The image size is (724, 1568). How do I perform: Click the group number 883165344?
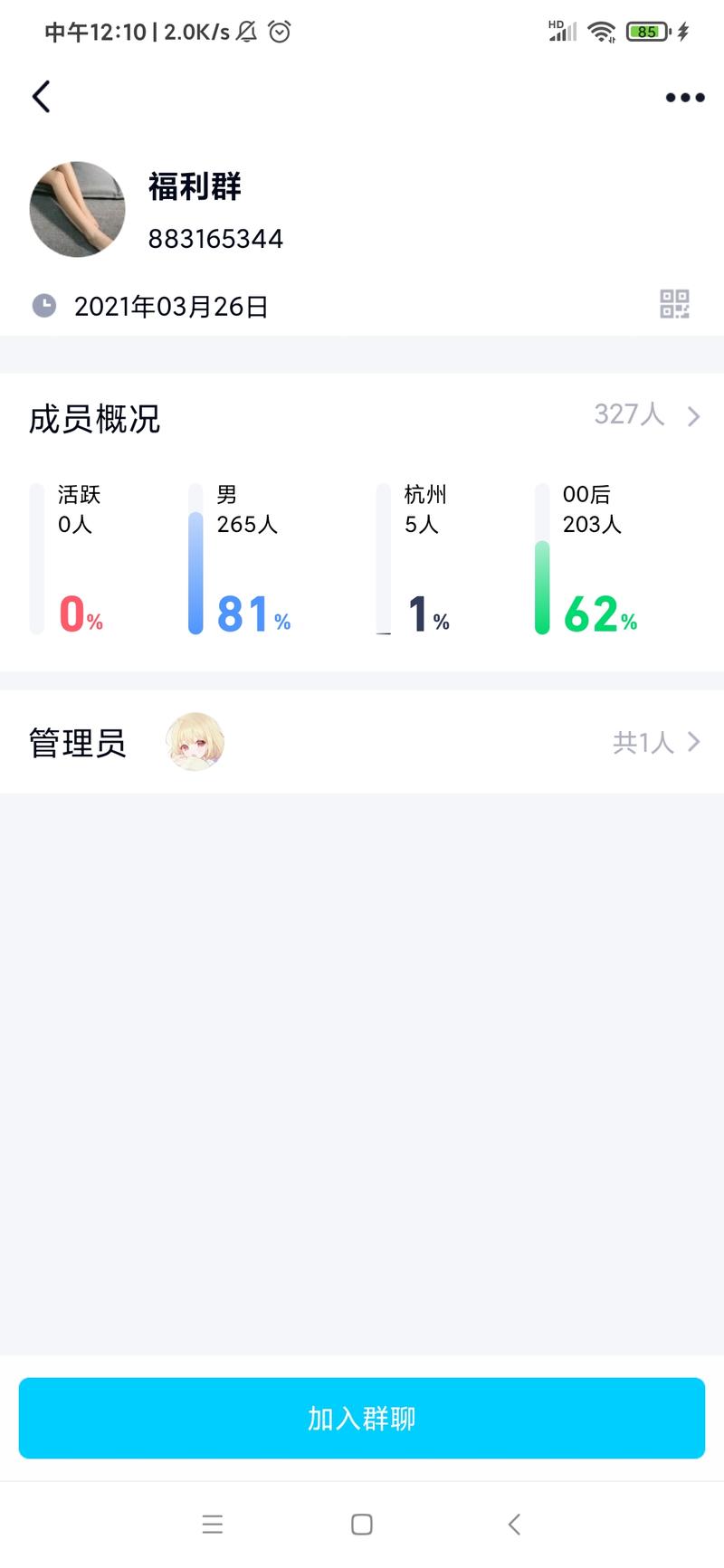click(216, 238)
